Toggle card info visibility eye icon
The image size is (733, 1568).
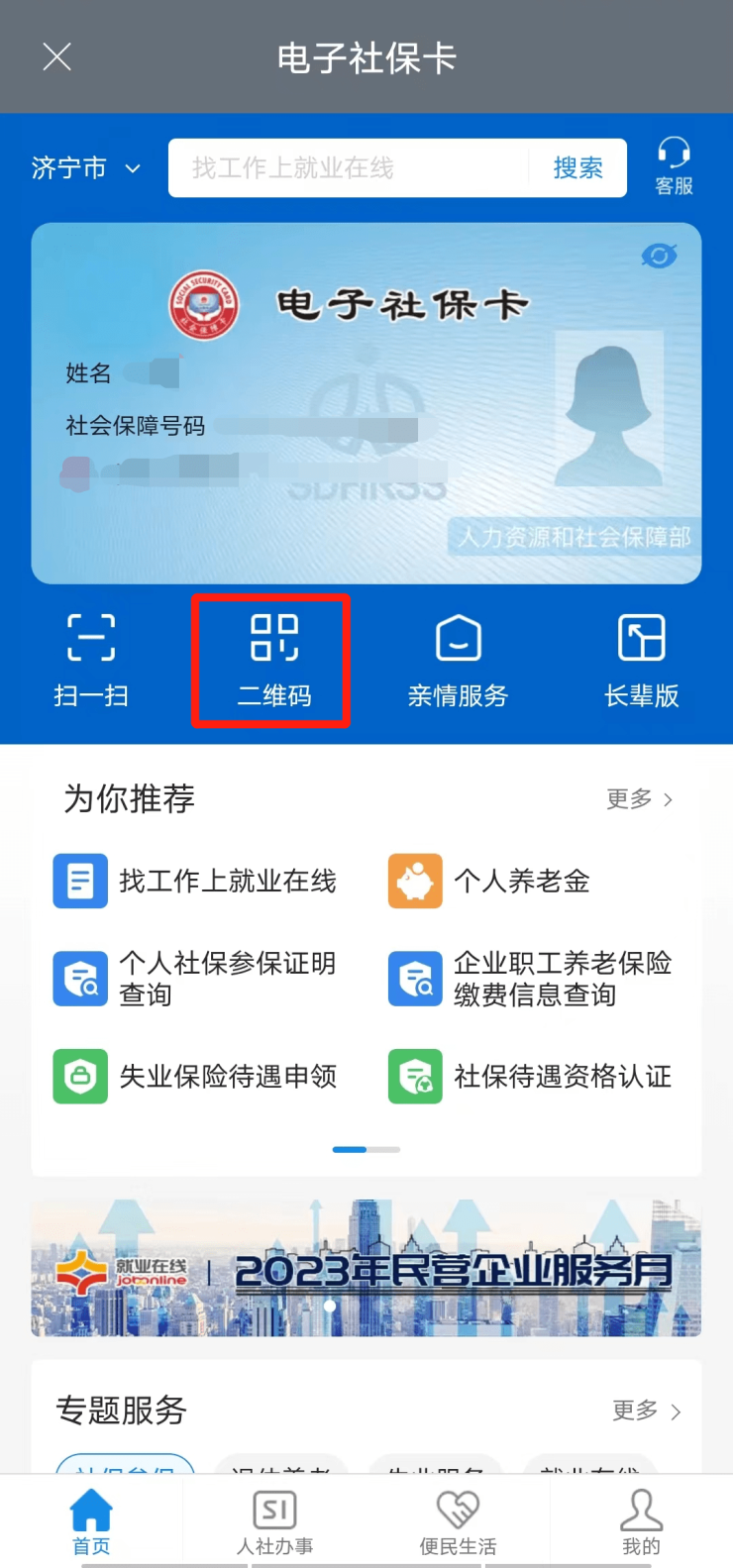[x=659, y=257]
